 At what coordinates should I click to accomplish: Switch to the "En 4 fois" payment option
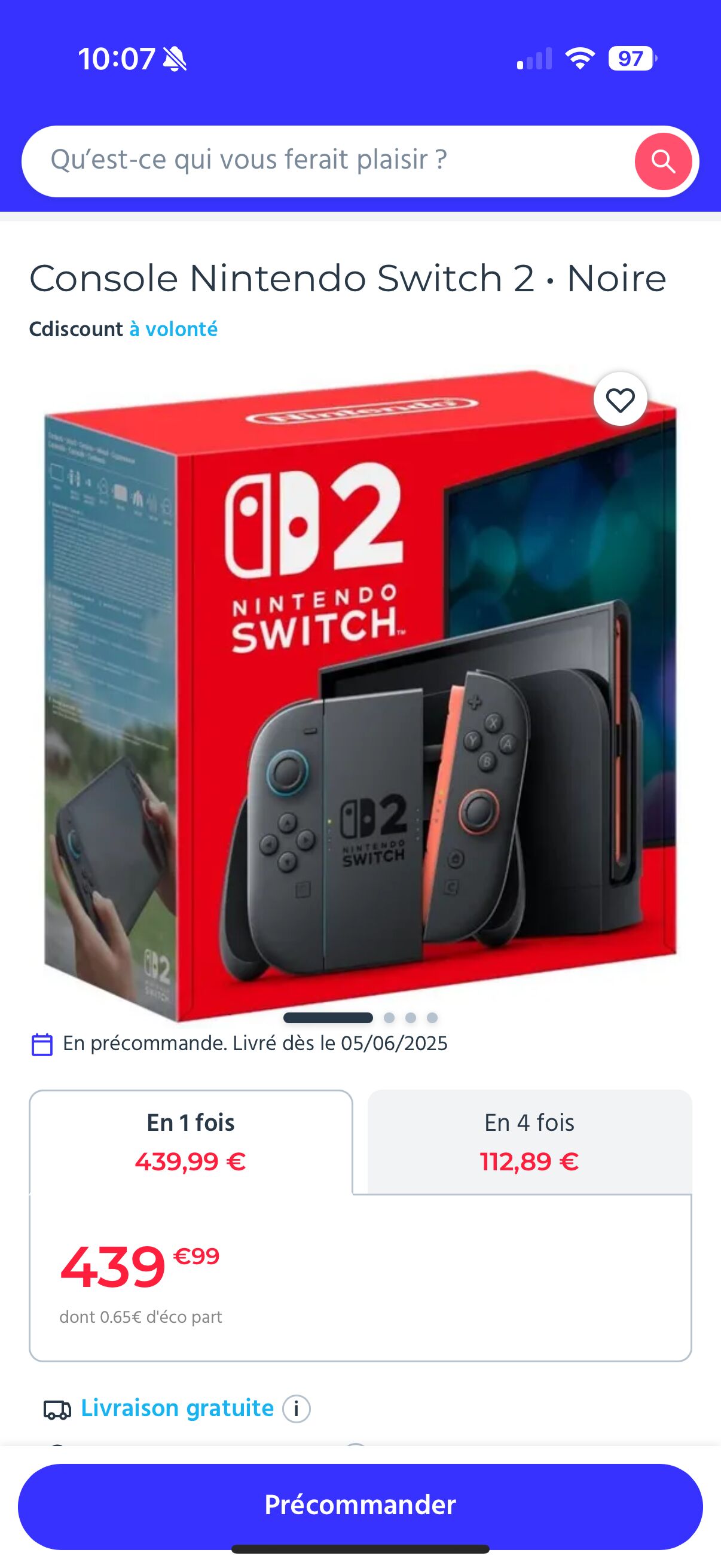(529, 1142)
